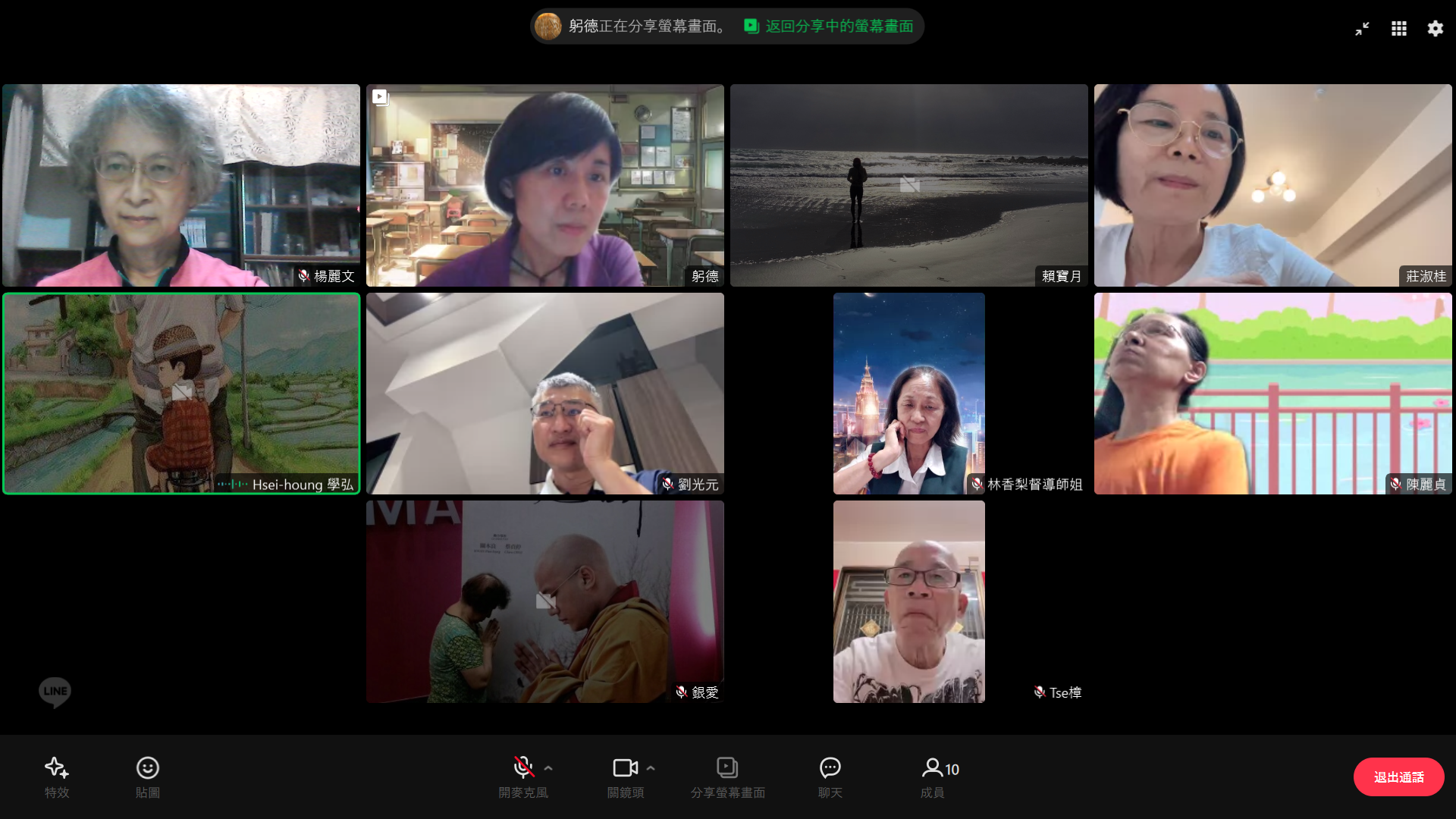Select 劉光元's video tile
Viewport: 1456px width, 819px height.
(x=544, y=394)
